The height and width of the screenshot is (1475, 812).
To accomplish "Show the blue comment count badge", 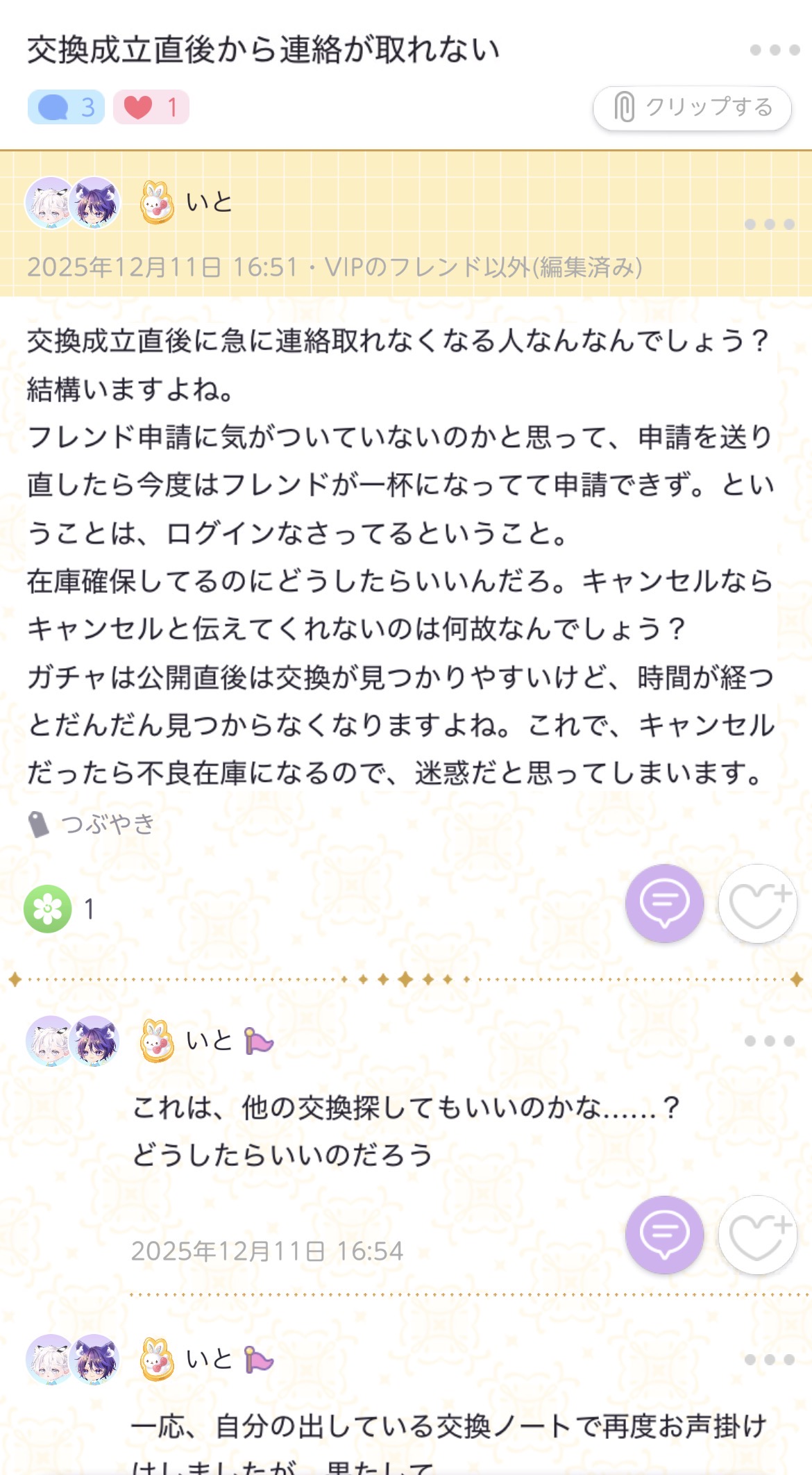I will point(66,108).
